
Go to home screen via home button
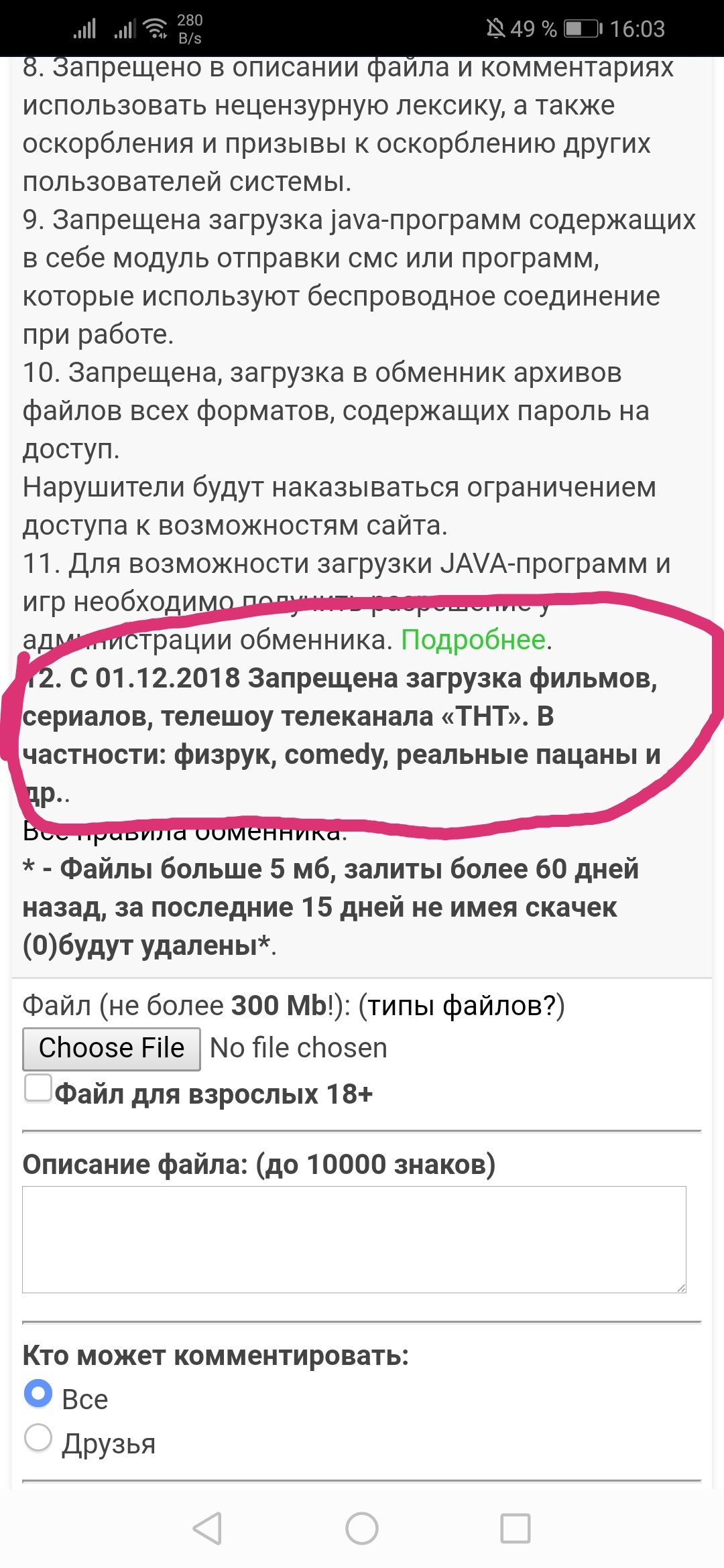[x=362, y=1528]
